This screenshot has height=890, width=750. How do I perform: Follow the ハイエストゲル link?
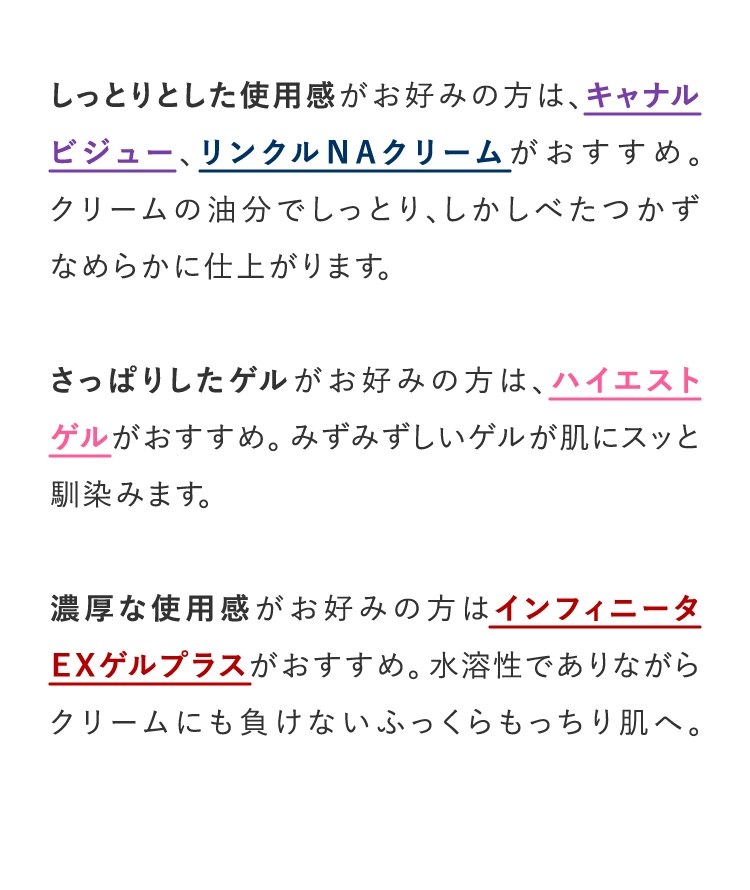tap(624, 381)
